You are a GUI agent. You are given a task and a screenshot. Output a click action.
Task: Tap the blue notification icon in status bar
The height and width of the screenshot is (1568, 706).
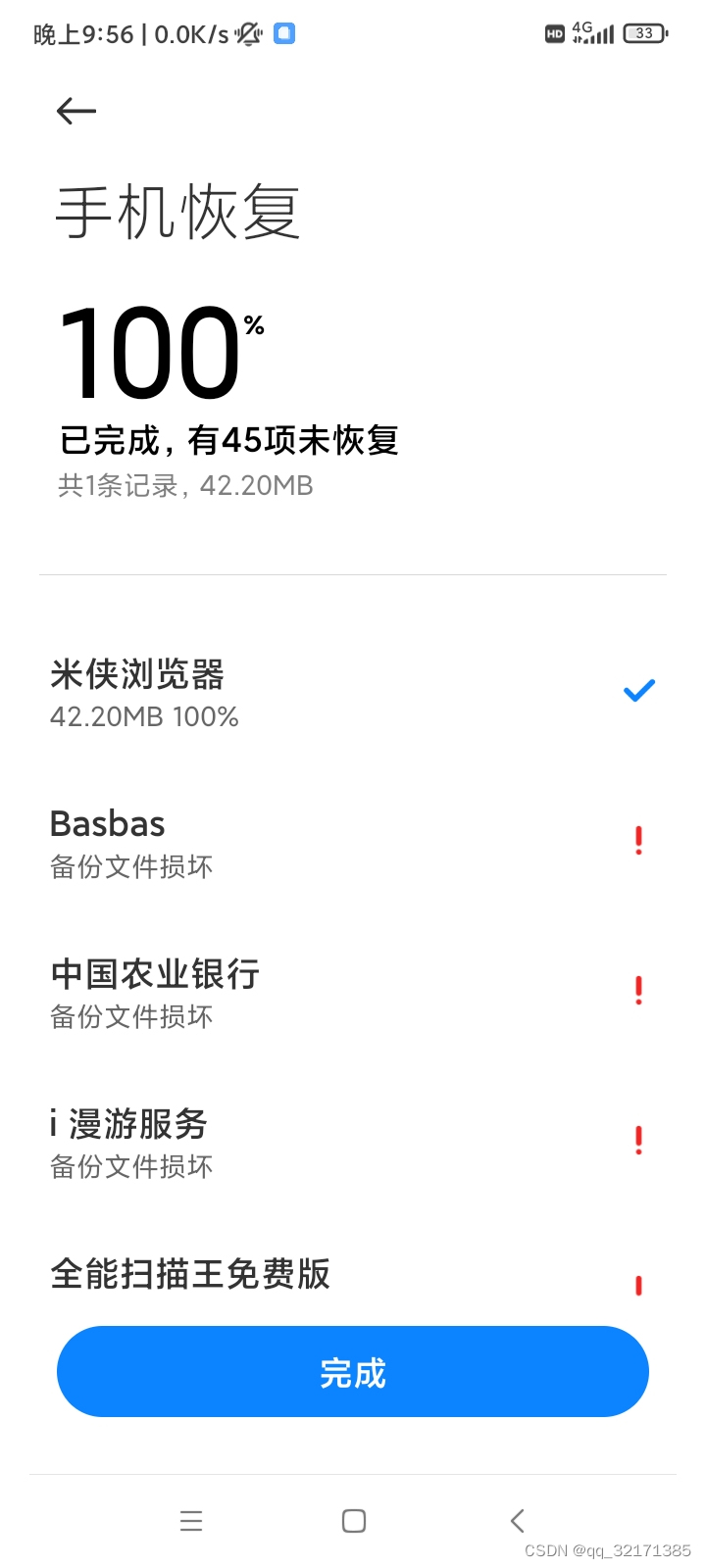tap(284, 34)
